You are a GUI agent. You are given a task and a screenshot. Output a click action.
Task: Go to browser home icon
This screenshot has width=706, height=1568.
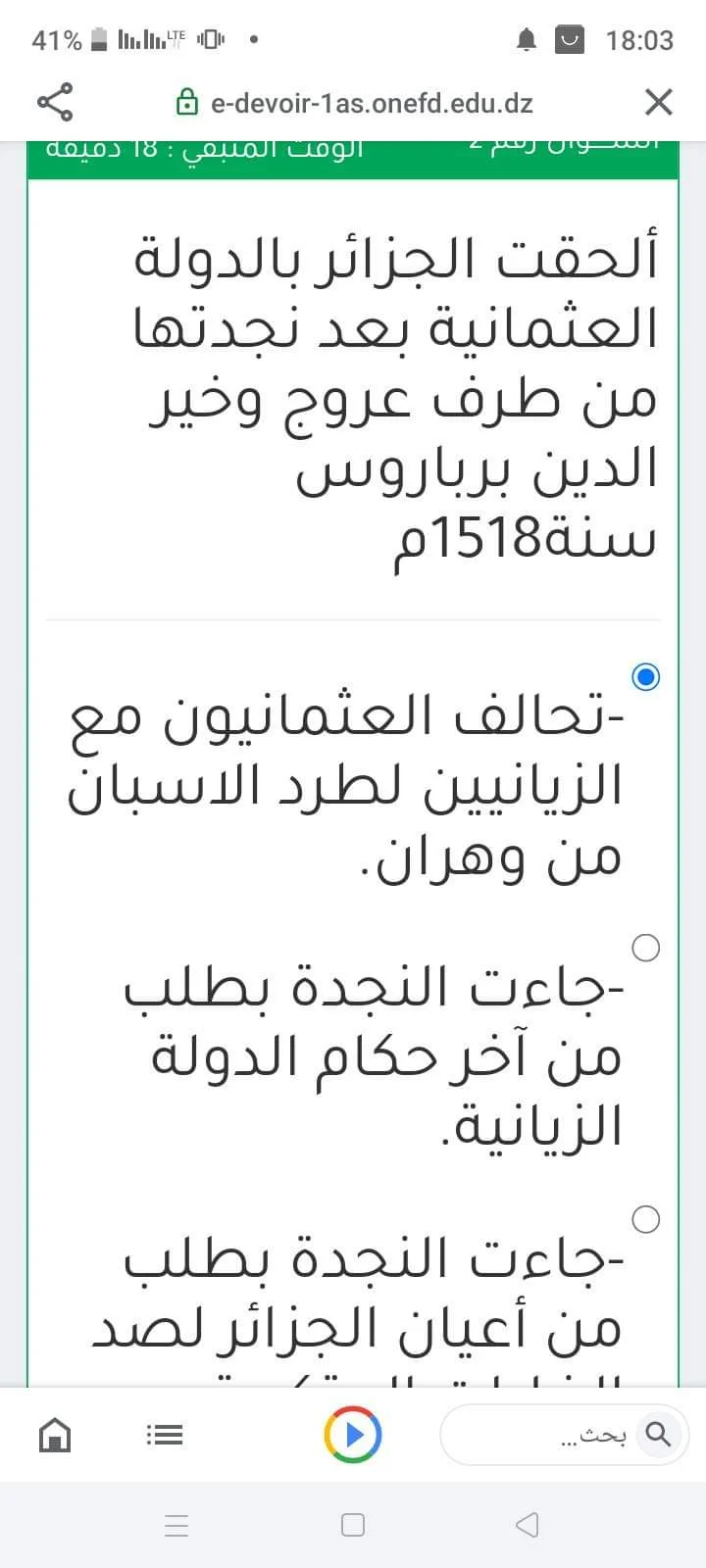(55, 1436)
